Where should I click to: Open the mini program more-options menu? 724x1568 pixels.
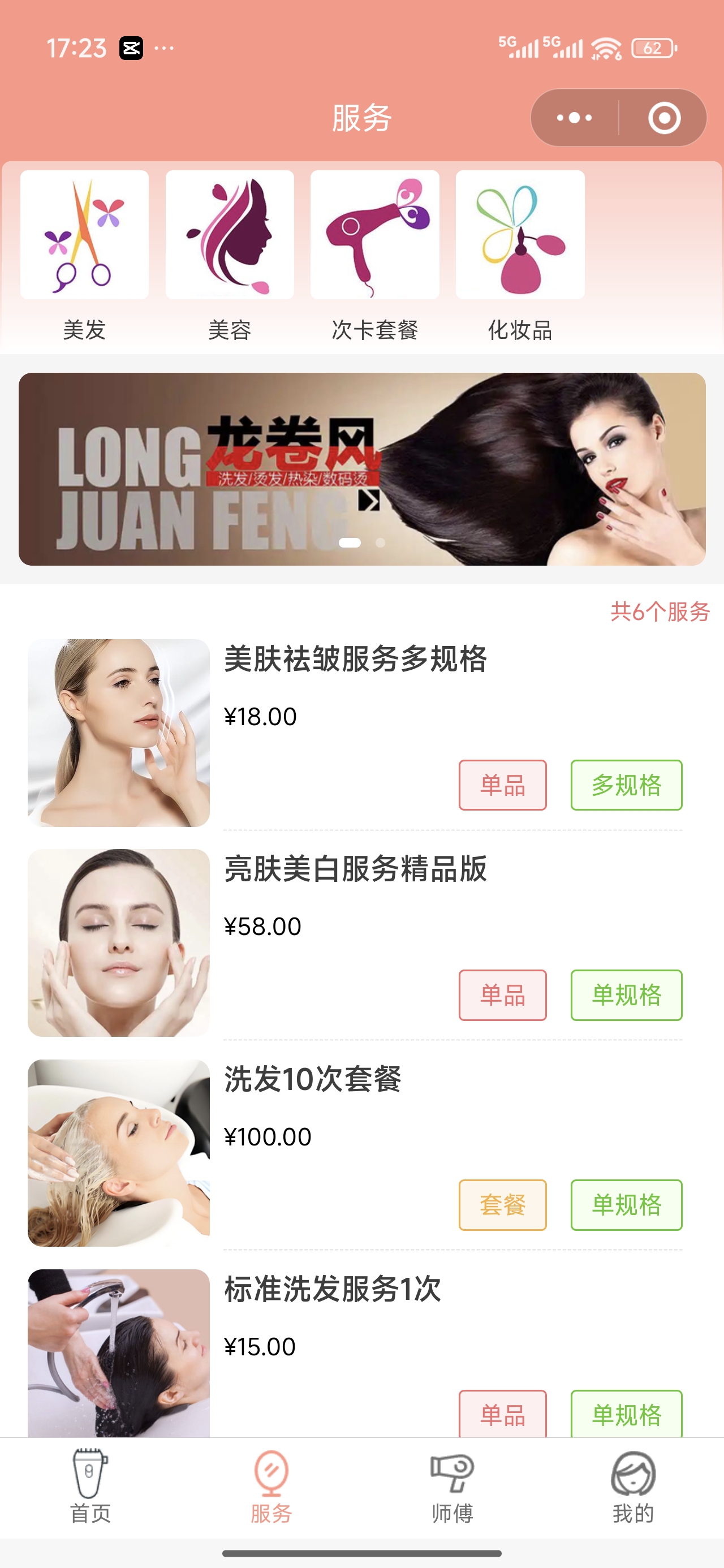[x=574, y=118]
